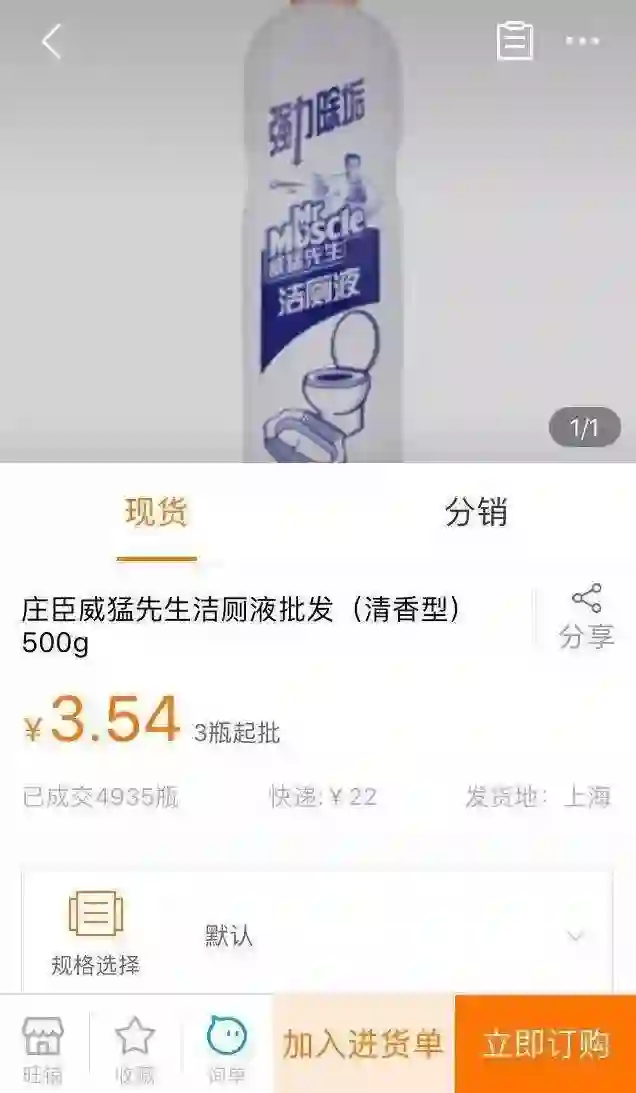Tap 加入进货单 to add to purchase list
636x1093 pixels.
363,1044
